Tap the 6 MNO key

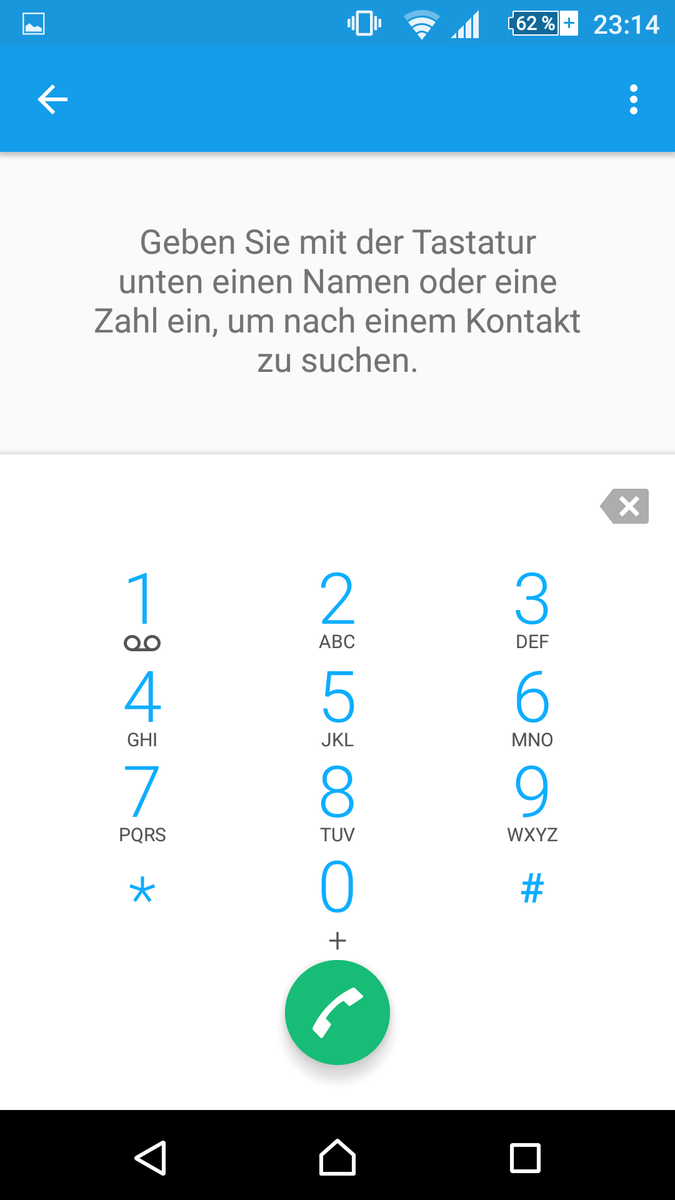click(x=532, y=708)
